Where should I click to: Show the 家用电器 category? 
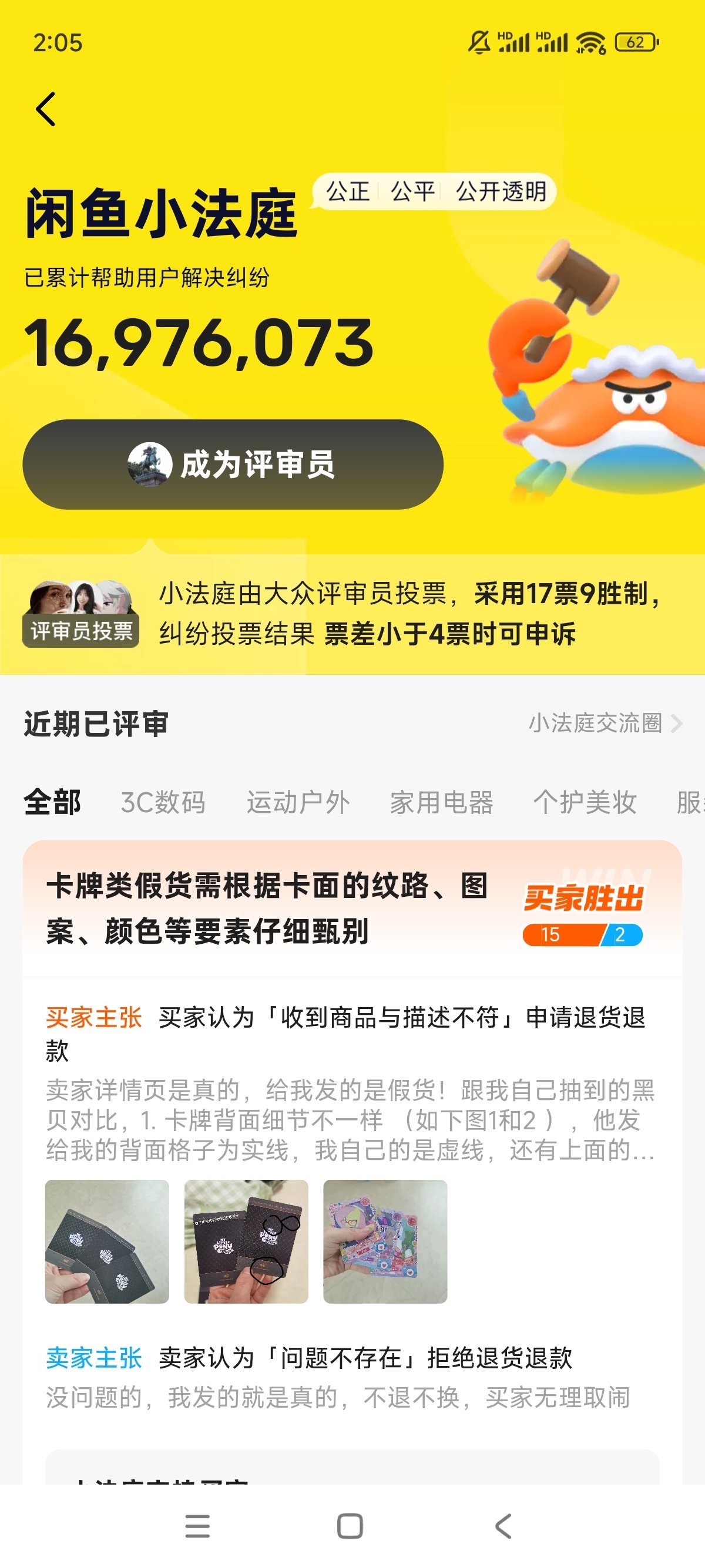pos(441,802)
